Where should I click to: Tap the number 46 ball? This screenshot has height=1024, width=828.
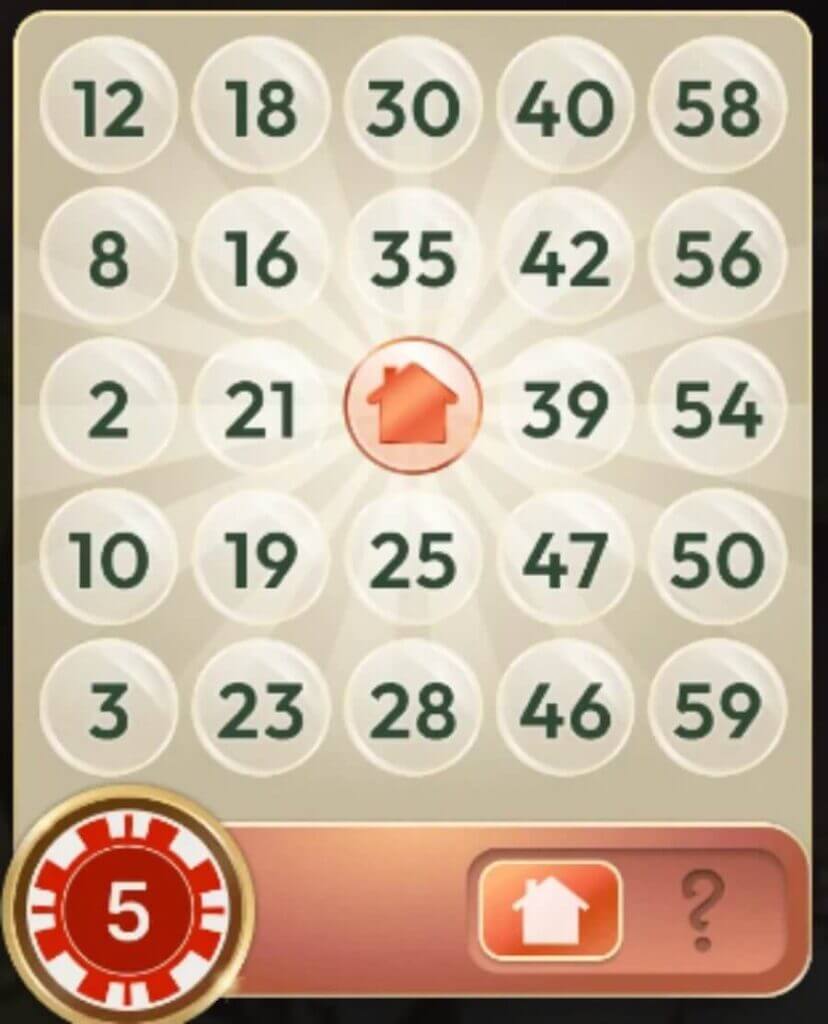pyautogui.click(x=565, y=710)
